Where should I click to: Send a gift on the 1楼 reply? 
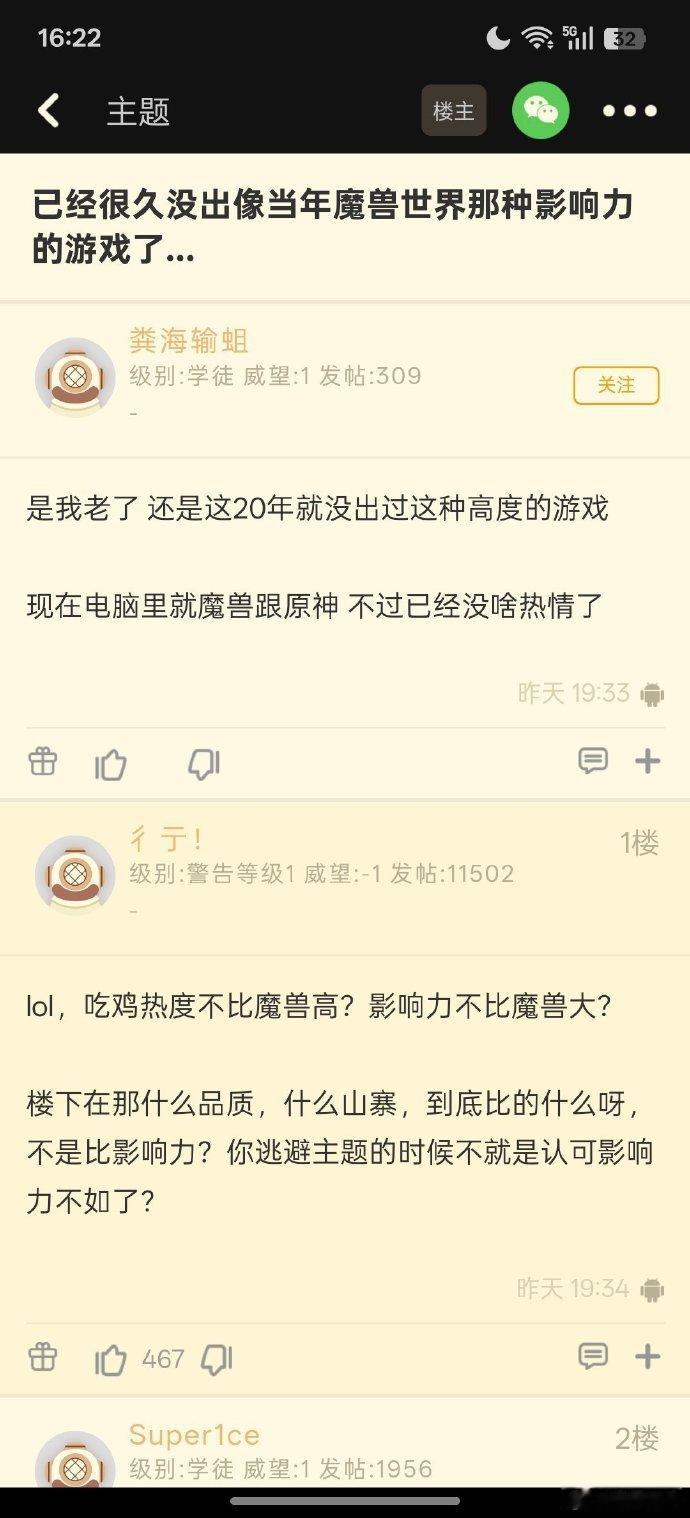pos(43,1357)
